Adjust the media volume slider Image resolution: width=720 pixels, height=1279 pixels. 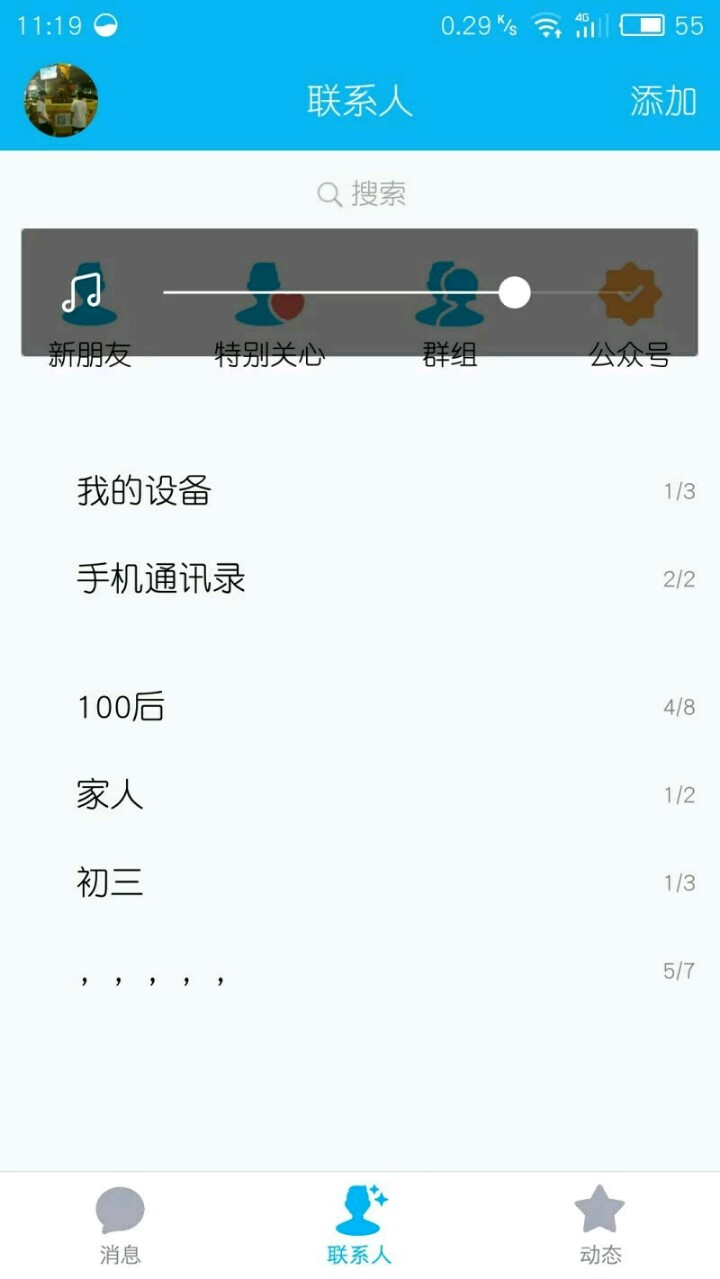514,293
